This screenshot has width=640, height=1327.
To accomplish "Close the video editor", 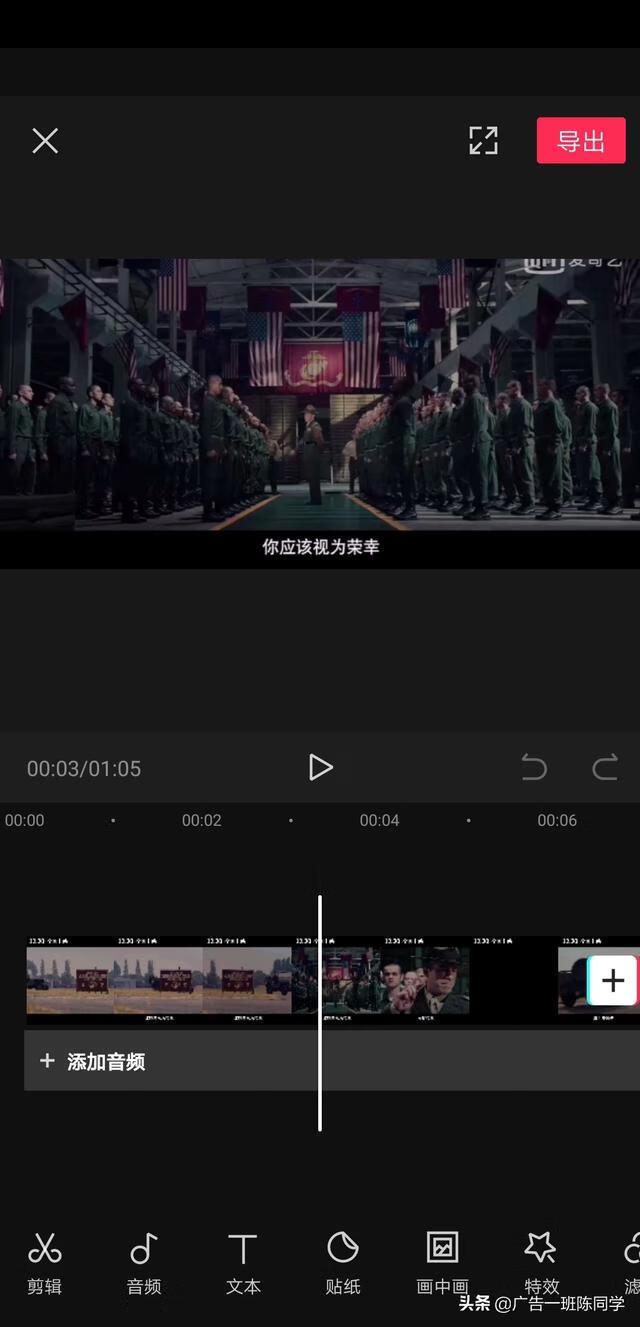I will click(x=45, y=140).
